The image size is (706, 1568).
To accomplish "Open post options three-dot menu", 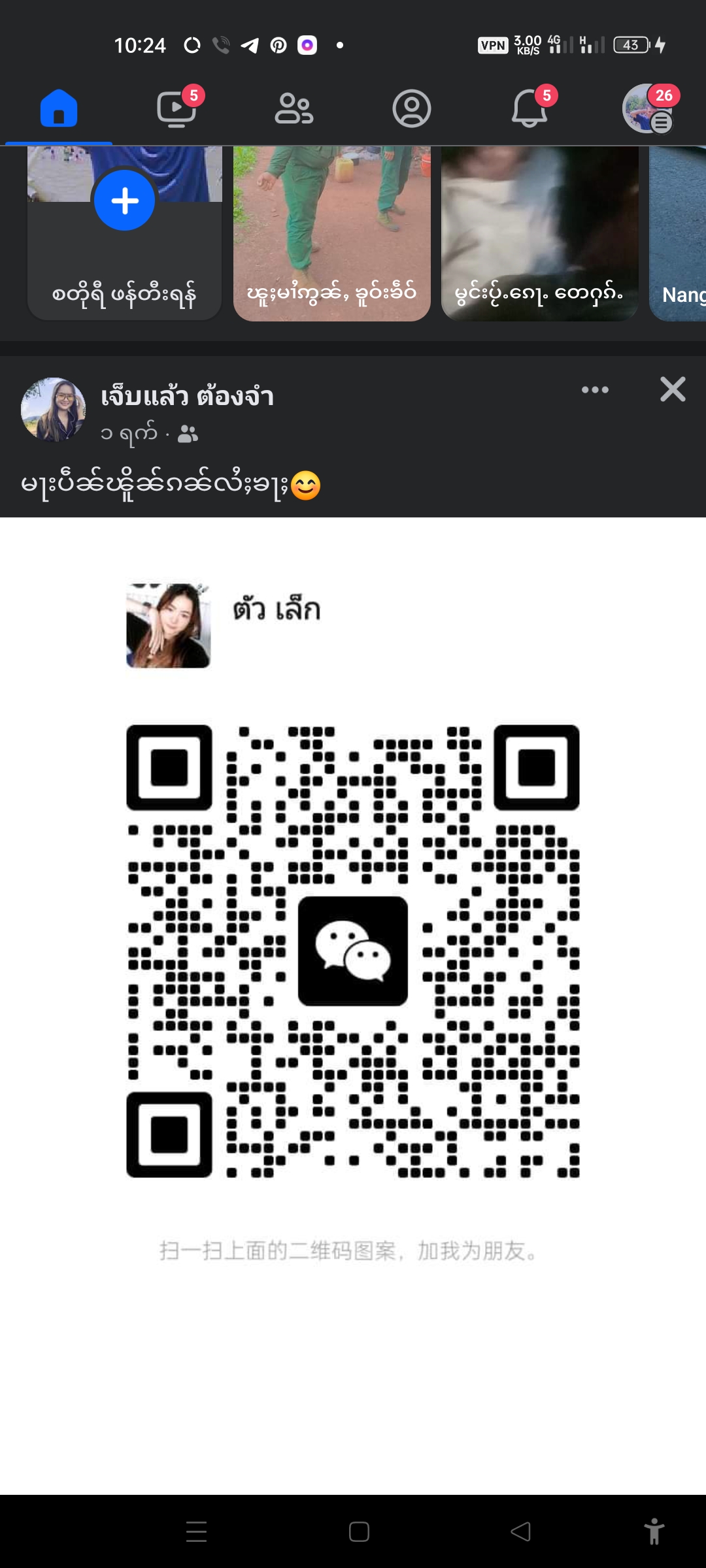I will pyautogui.click(x=595, y=390).
